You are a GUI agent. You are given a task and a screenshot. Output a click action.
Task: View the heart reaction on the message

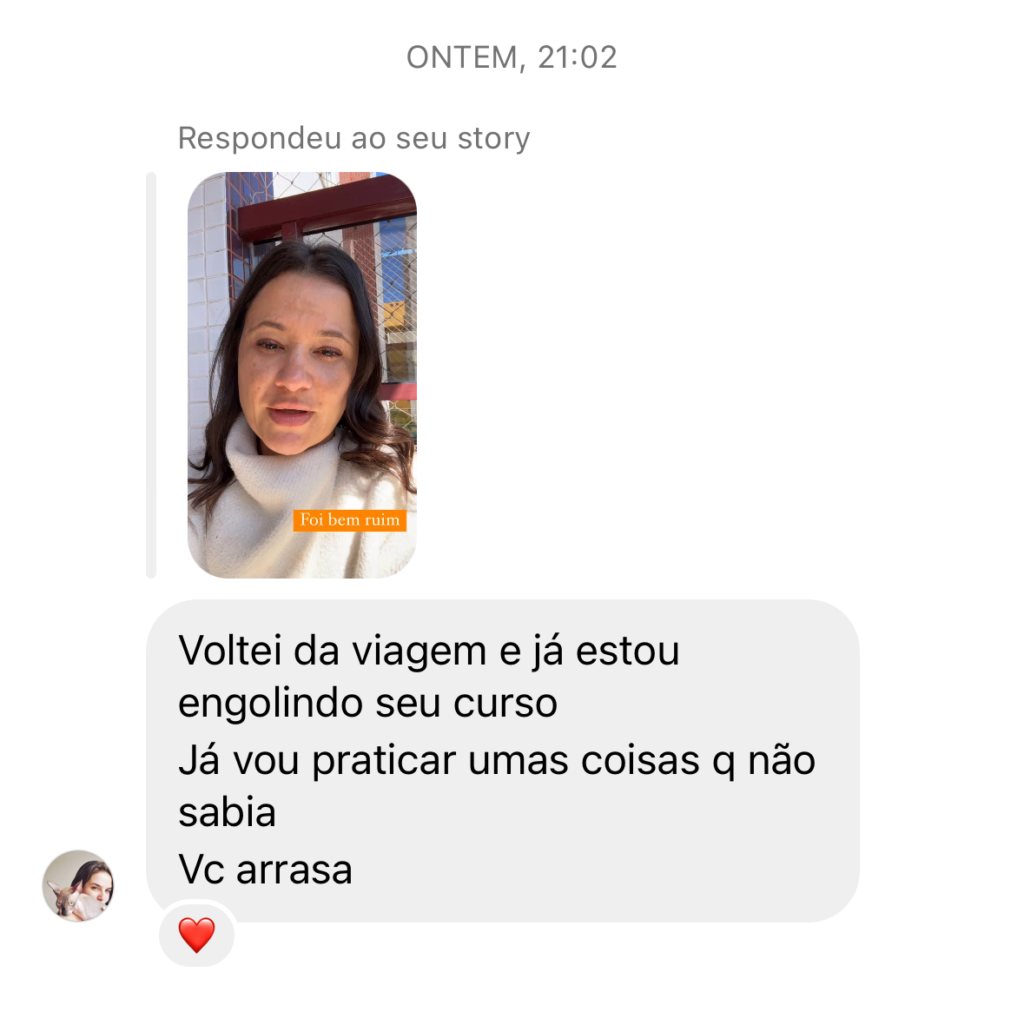(x=197, y=936)
